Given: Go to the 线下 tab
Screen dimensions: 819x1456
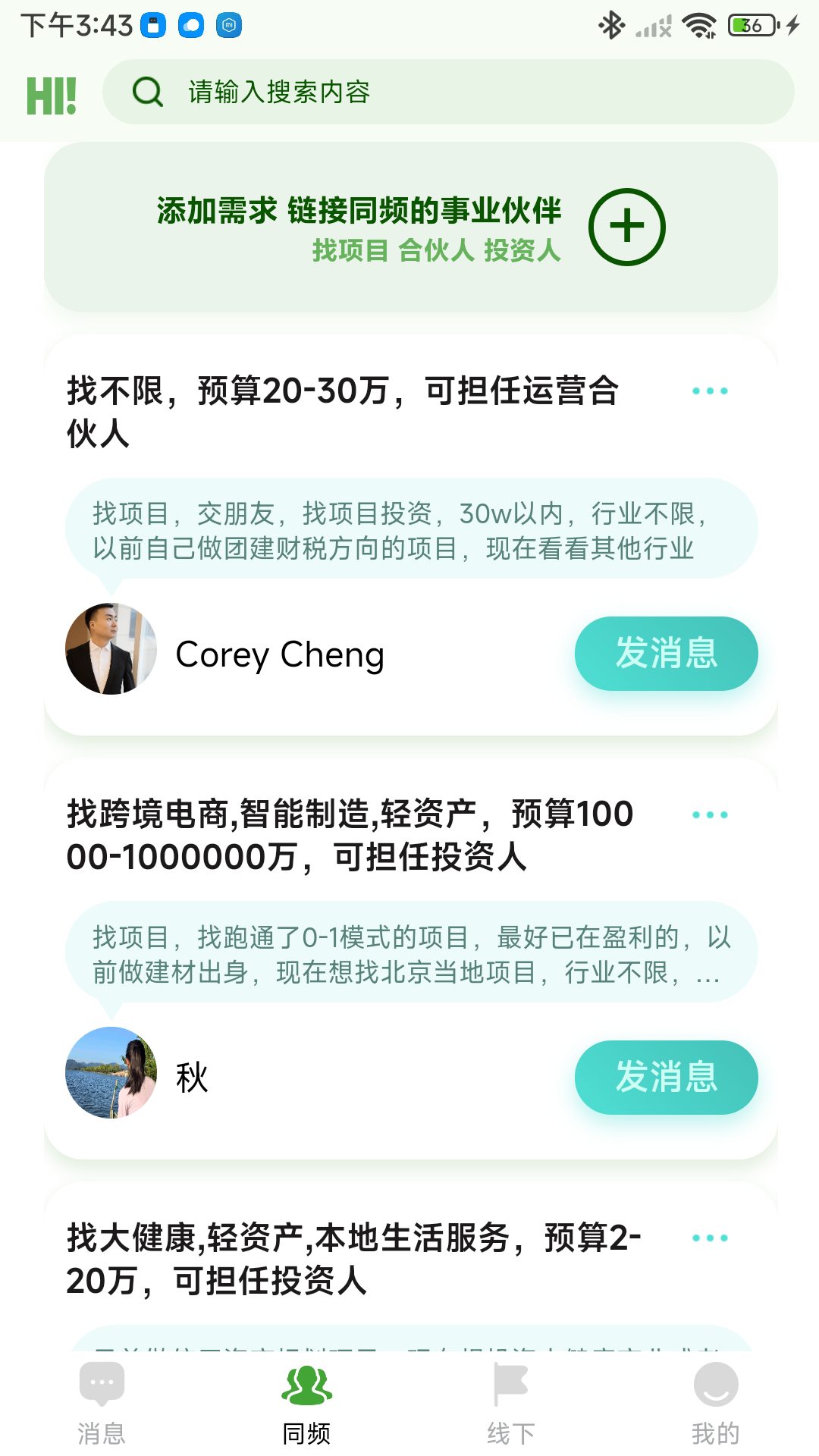Looking at the screenshot, I should [x=511, y=1403].
